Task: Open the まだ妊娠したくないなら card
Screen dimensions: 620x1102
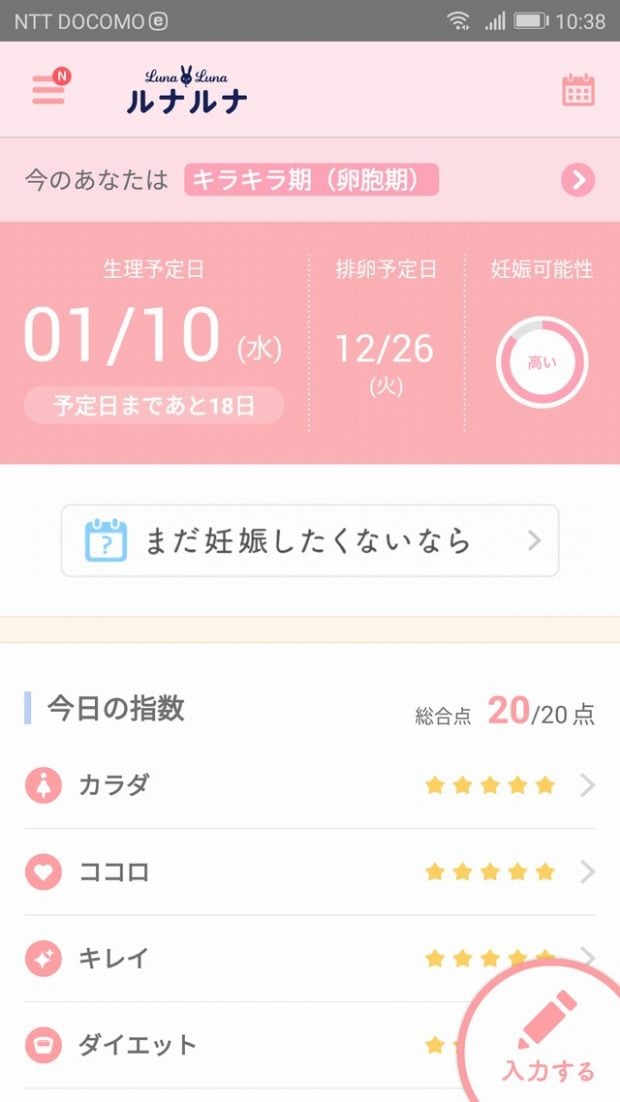Action: (x=310, y=540)
